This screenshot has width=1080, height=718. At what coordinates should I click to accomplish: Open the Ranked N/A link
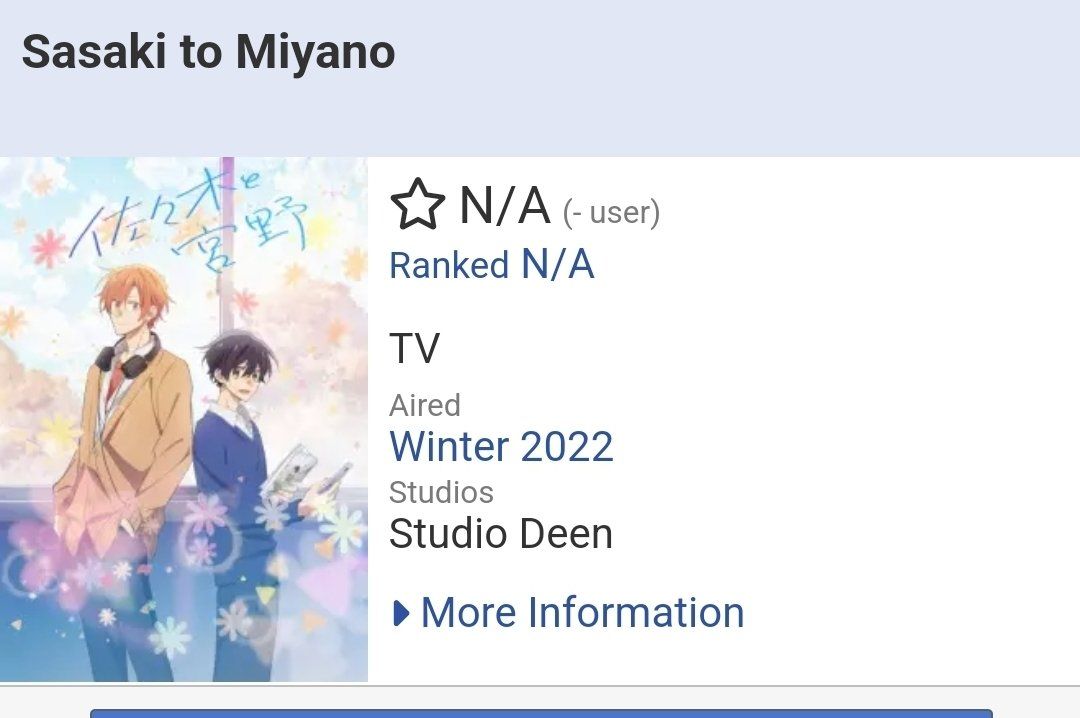click(491, 265)
